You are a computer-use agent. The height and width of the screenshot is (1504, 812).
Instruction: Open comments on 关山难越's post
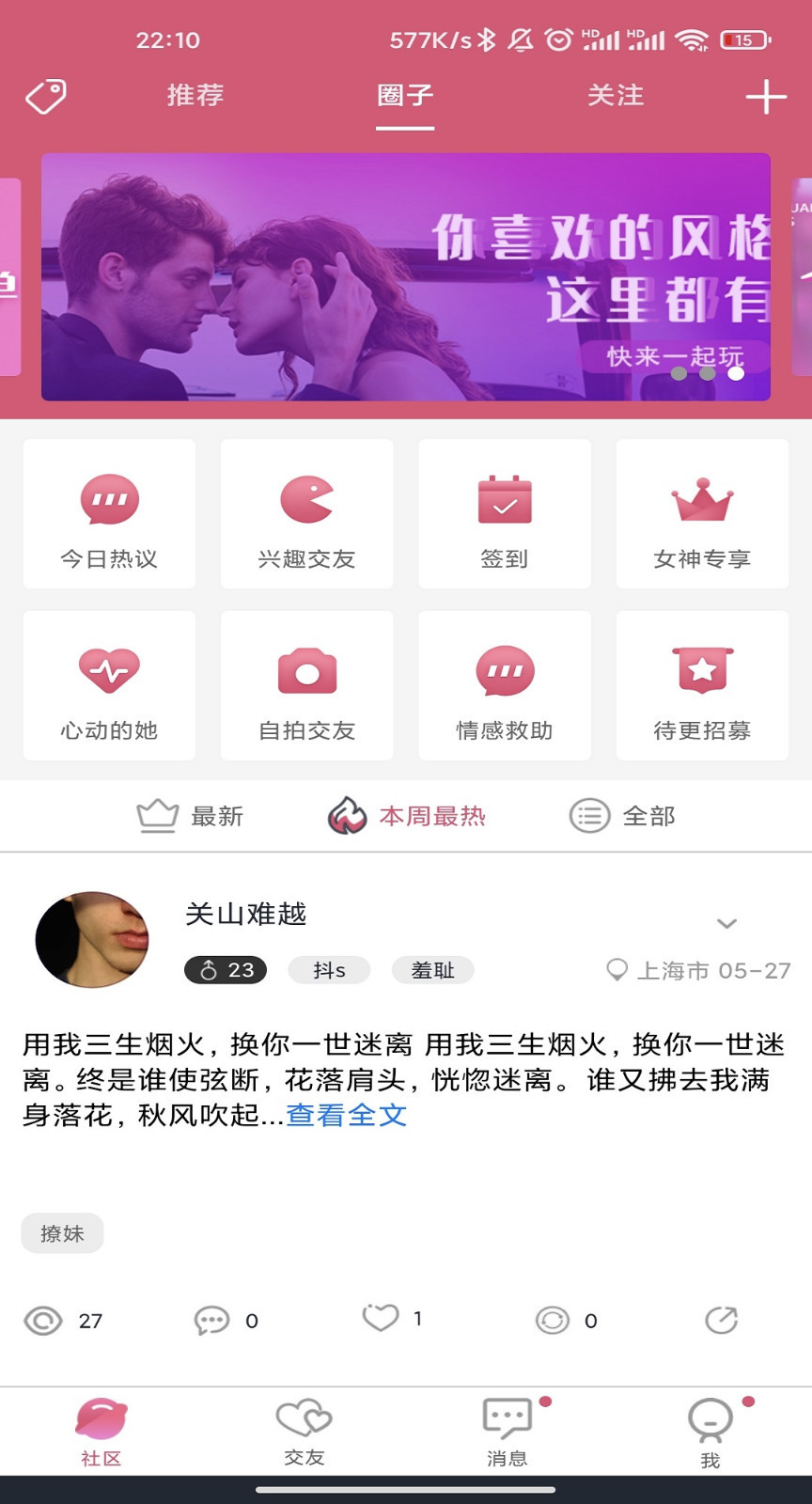point(211,1321)
